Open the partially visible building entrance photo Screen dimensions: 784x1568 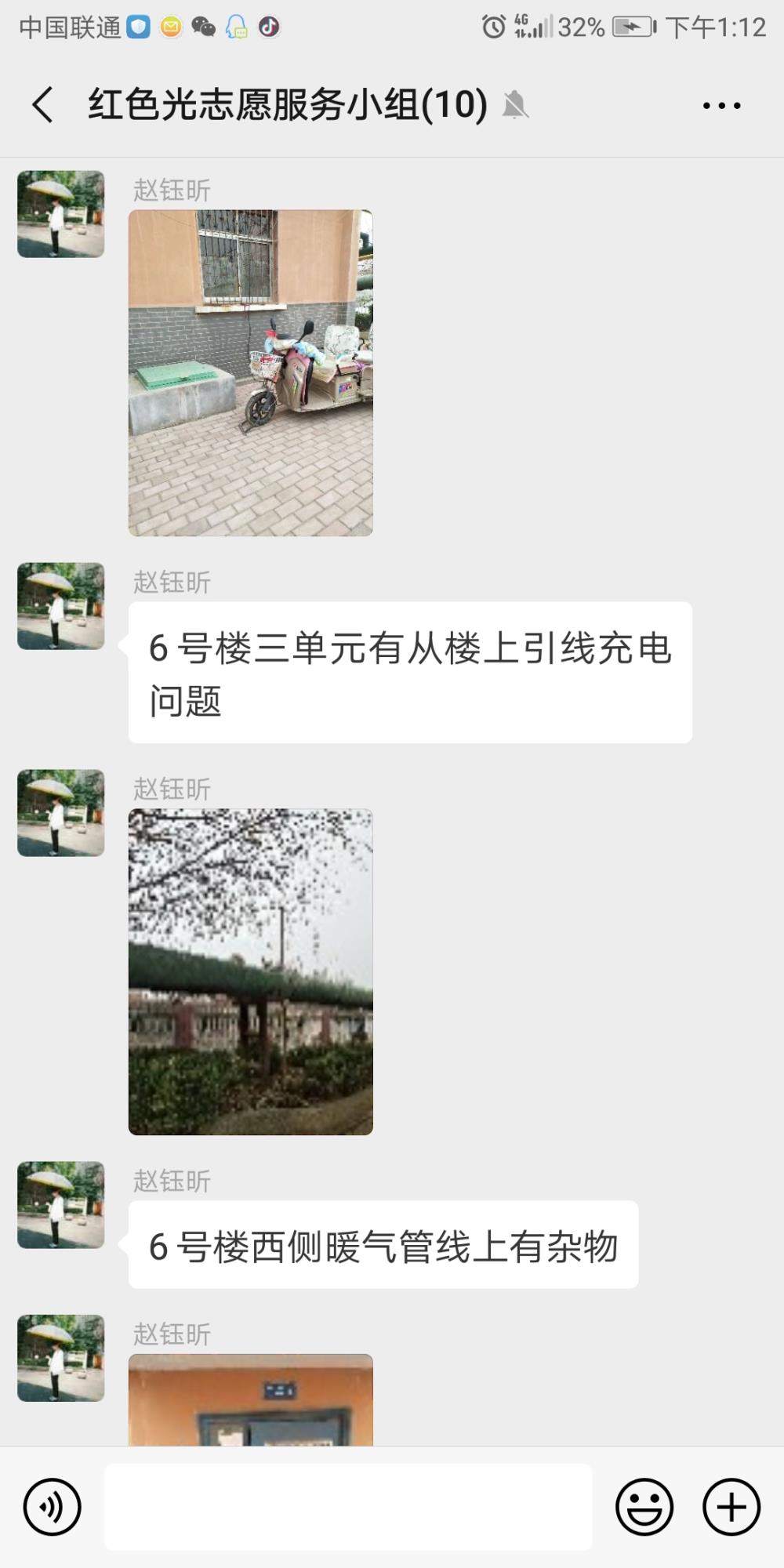251,1399
